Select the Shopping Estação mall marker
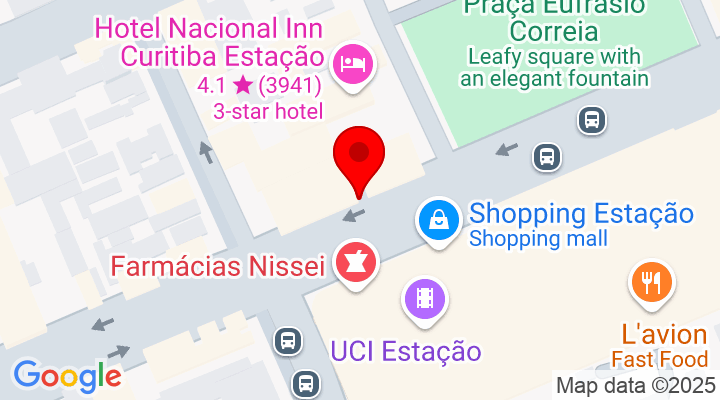This screenshot has width=720, height=400. click(x=438, y=219)
